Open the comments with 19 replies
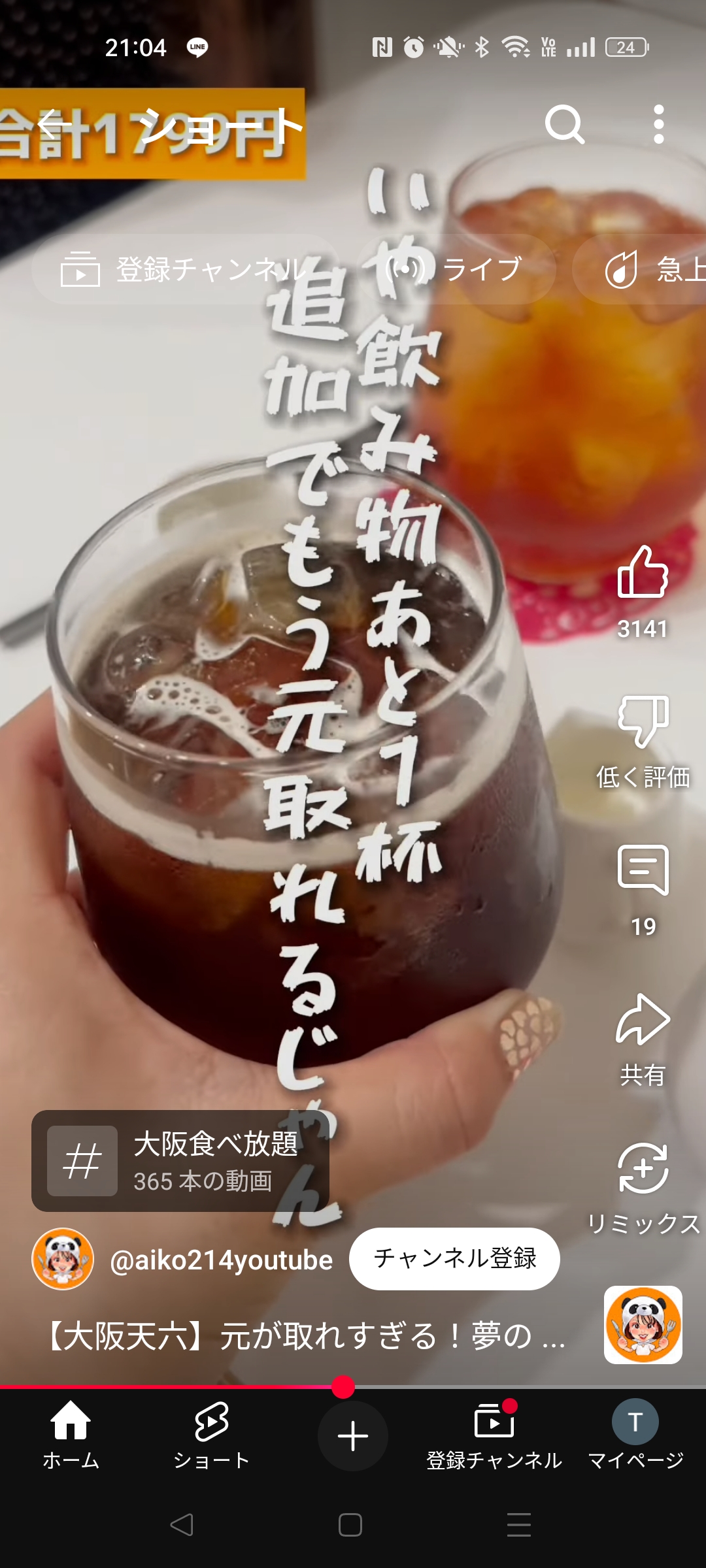Viewport: 706px width, 1568px height. (x=643, y=870)
